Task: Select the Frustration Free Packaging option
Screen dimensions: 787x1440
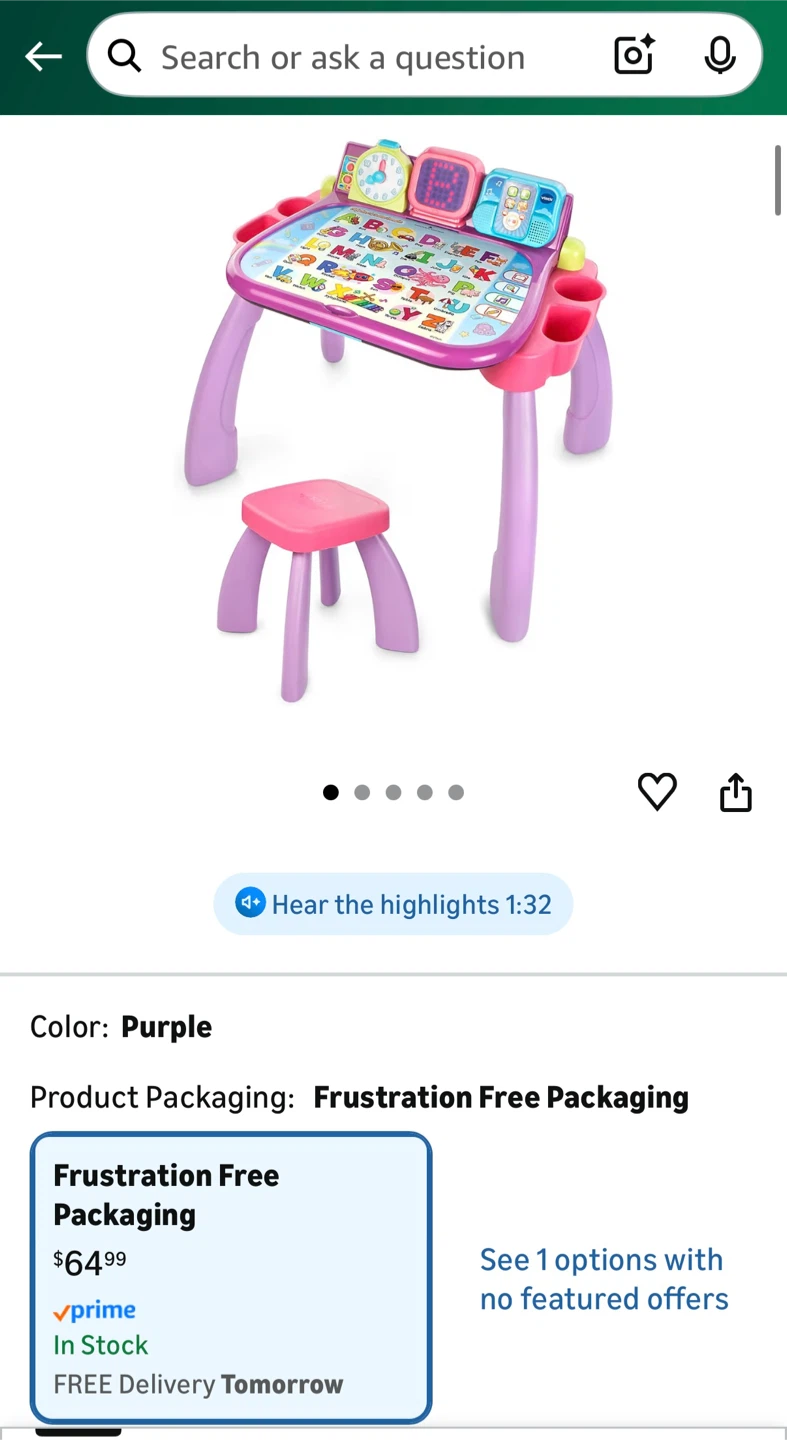Action: [231, 1277]
